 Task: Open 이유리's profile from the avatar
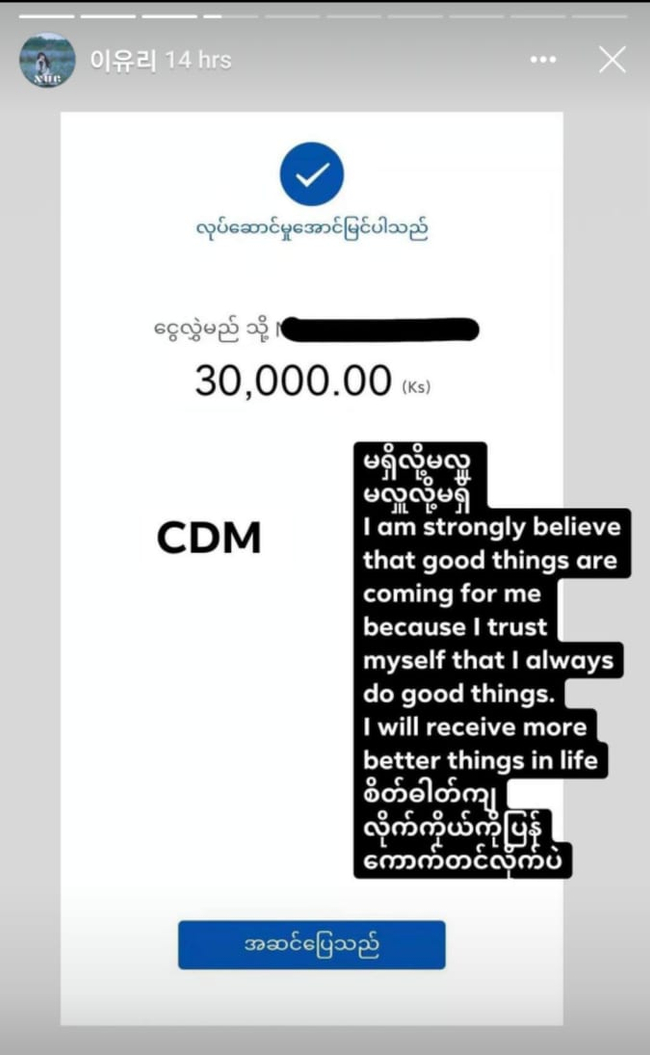pyautogui.click(x=47, y=60)
